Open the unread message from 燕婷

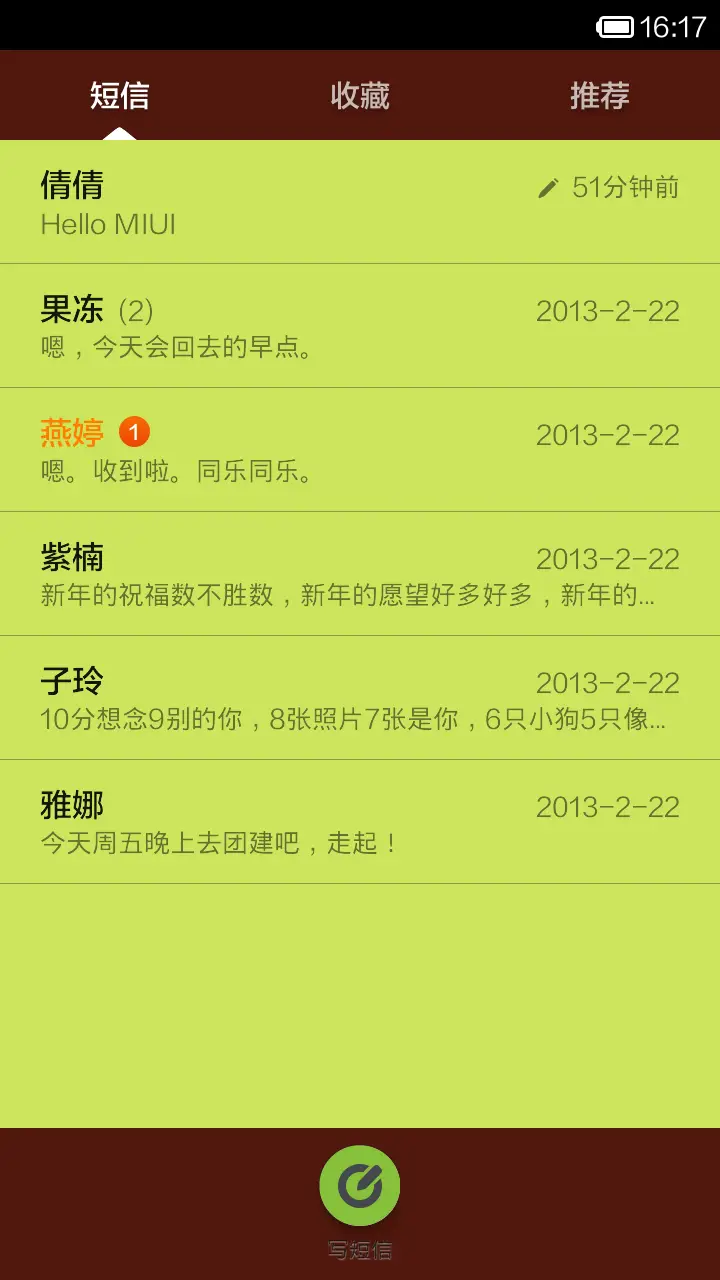[x=360, y=448]
